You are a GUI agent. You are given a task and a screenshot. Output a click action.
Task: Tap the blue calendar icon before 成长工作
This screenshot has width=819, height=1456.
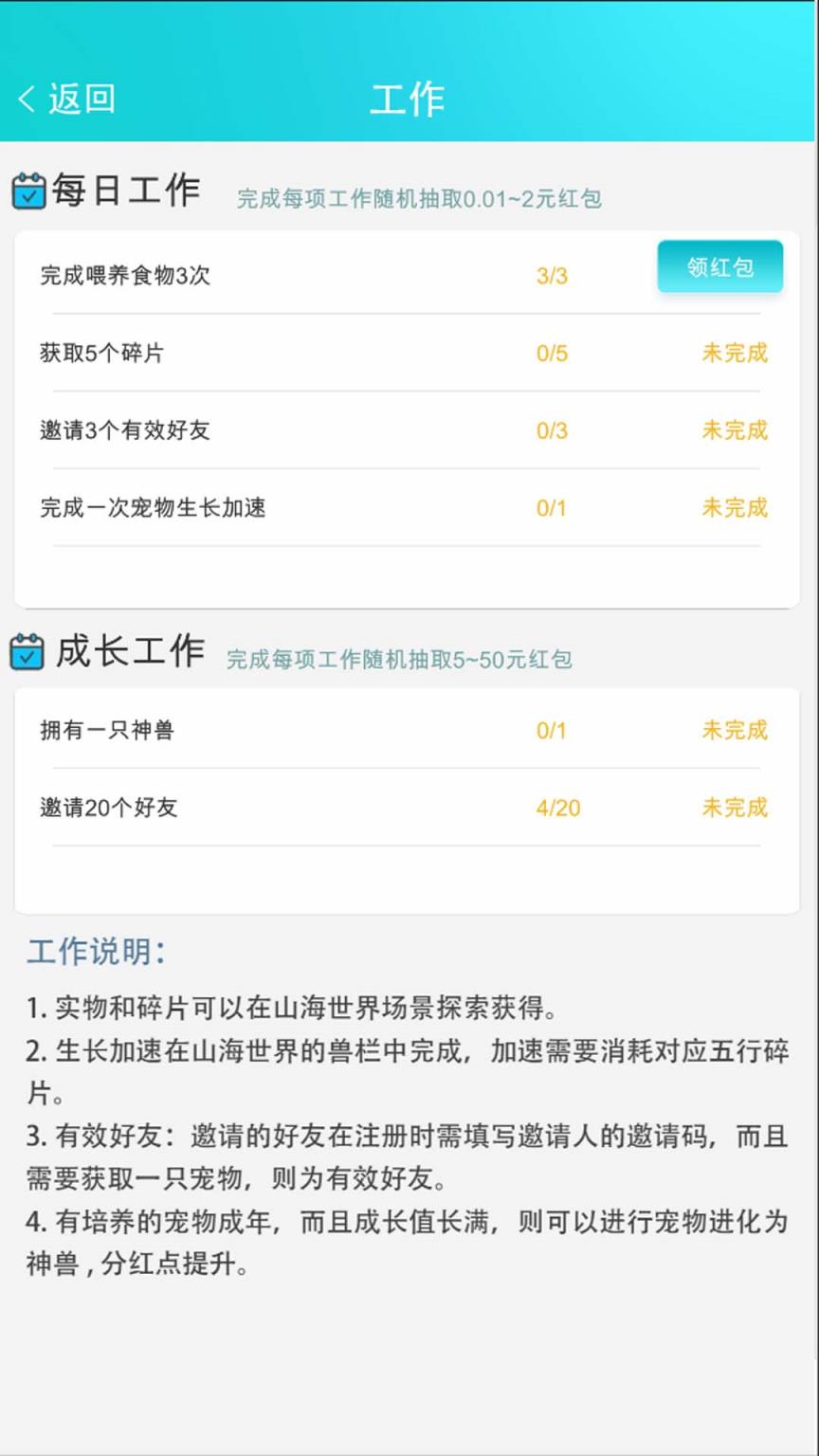coord(28,652)
